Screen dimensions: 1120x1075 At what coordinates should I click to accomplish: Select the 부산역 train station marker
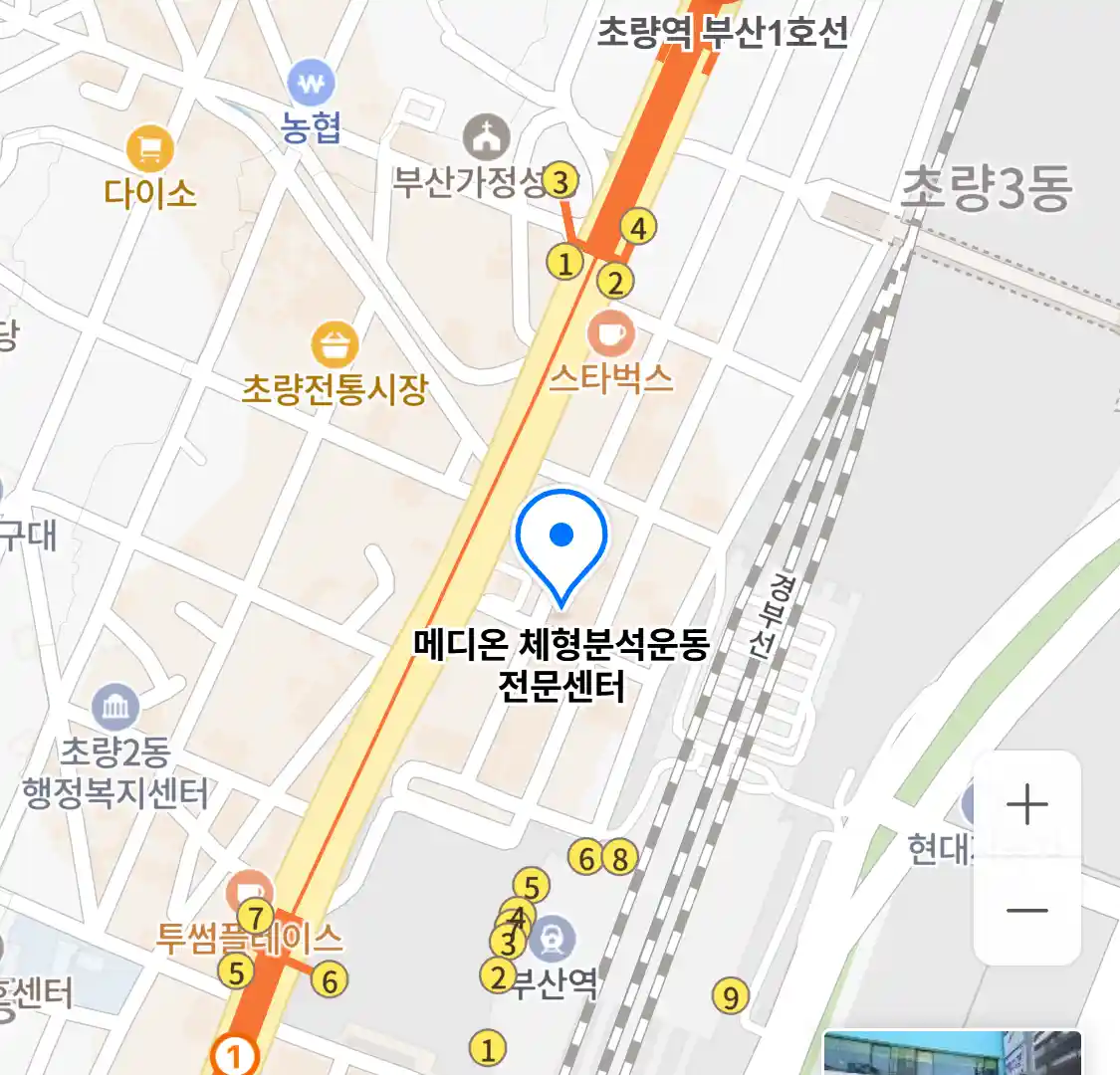[x=552, y=939]
